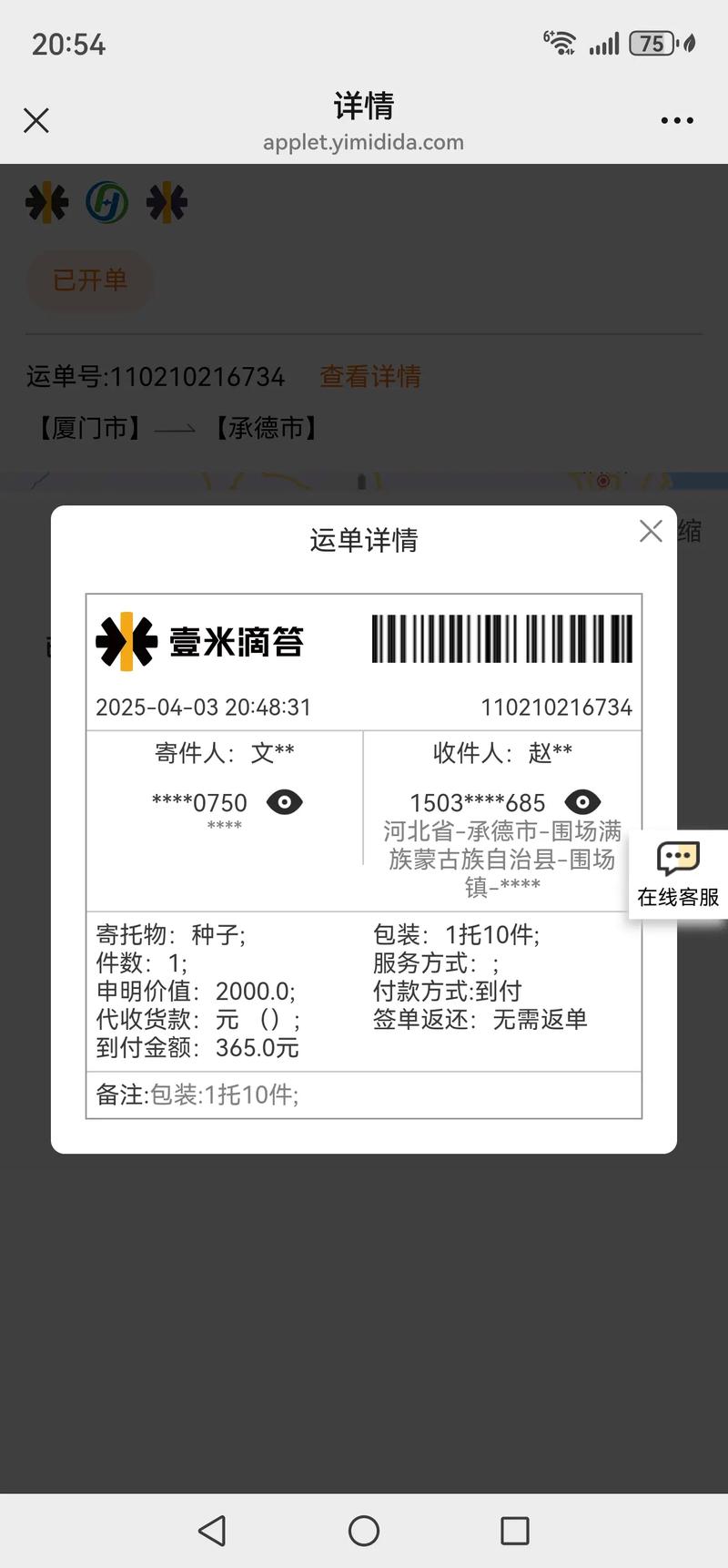Tap the 已开单 status badge
This screenshot has height=1568, width=728.
tap(90, 281)
